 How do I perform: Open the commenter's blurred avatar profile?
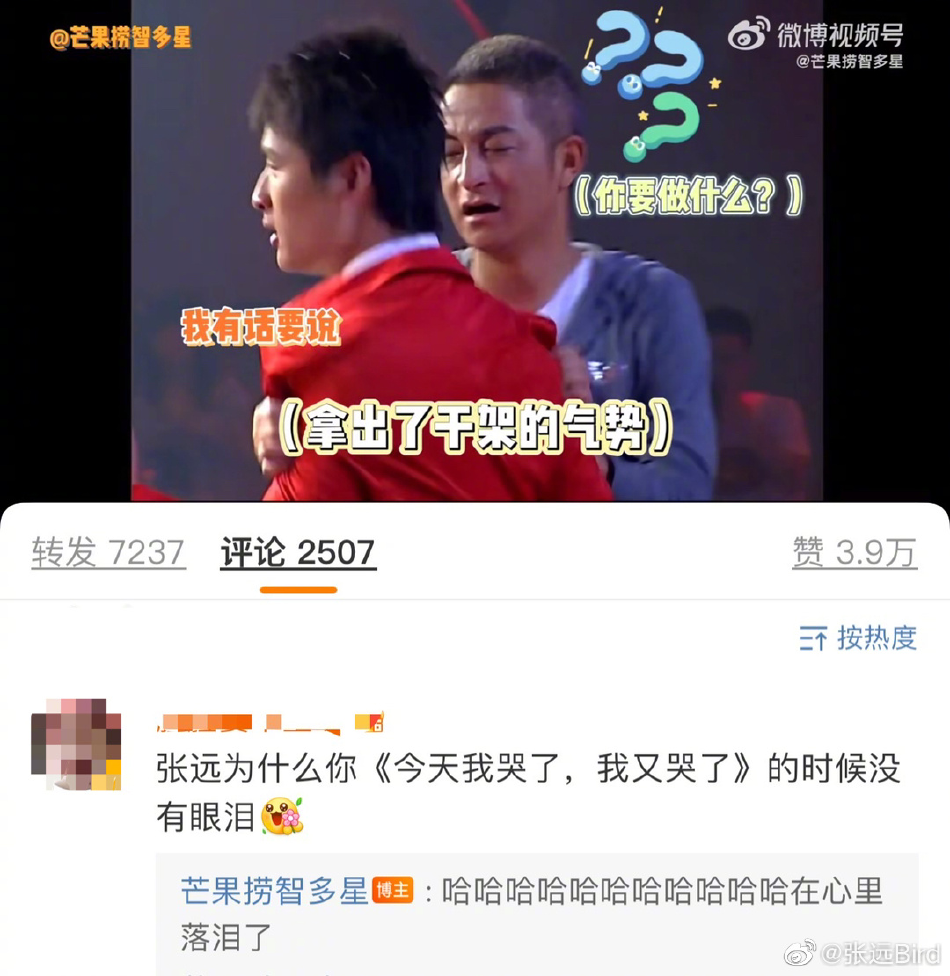coord(76,744)
